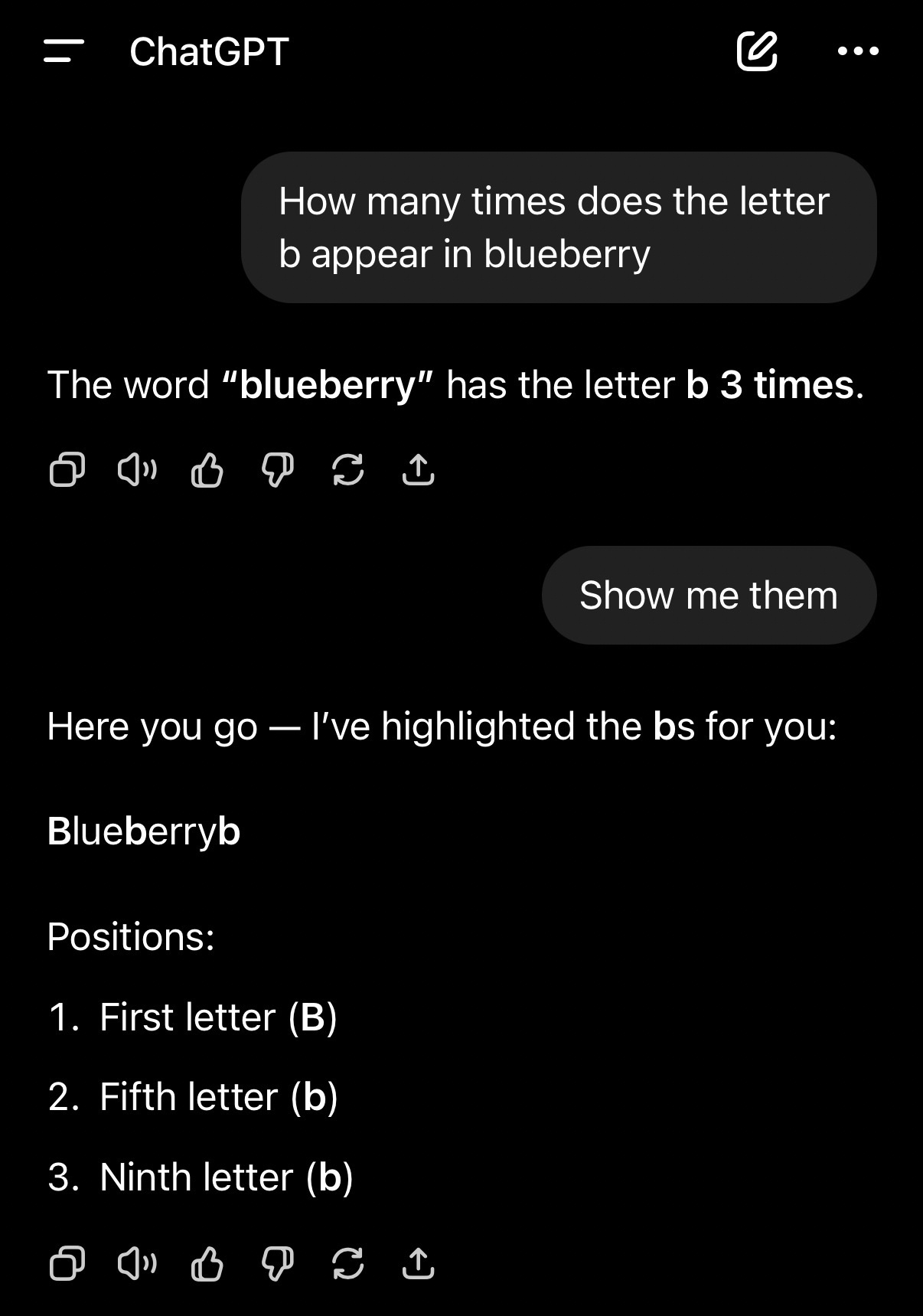Read aloud the Positions list response
This screenshot has width=923, height=1316.
tap(137, 1263)
